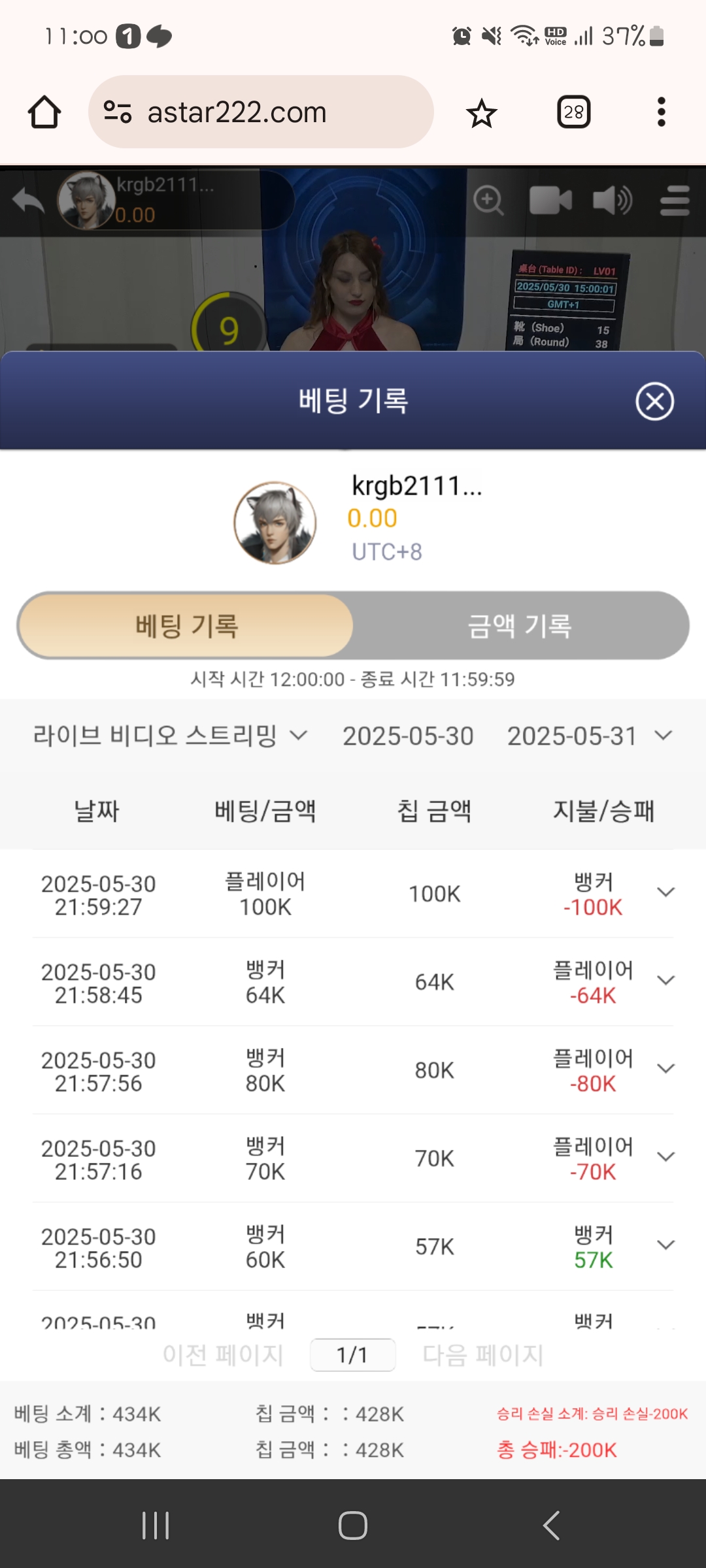Expand the 21:59:27 bet record
This screenshot has width=706, height=1568.
[665, 892]
